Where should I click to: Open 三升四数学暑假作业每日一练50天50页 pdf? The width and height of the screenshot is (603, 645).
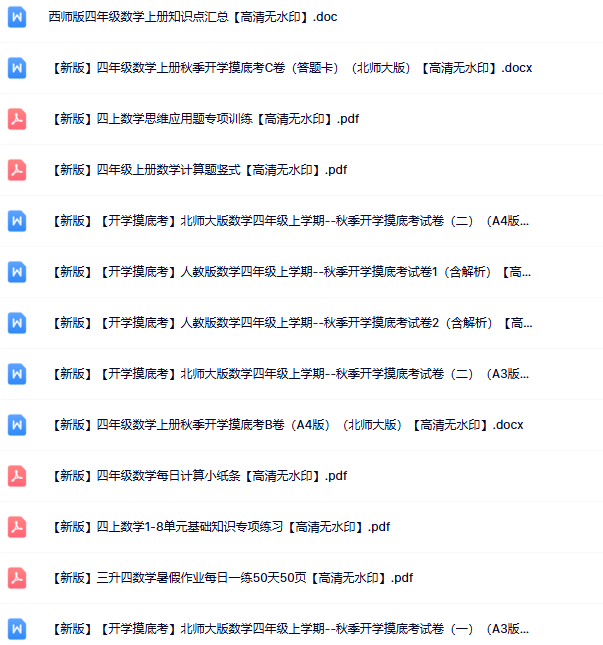(231, 578)
